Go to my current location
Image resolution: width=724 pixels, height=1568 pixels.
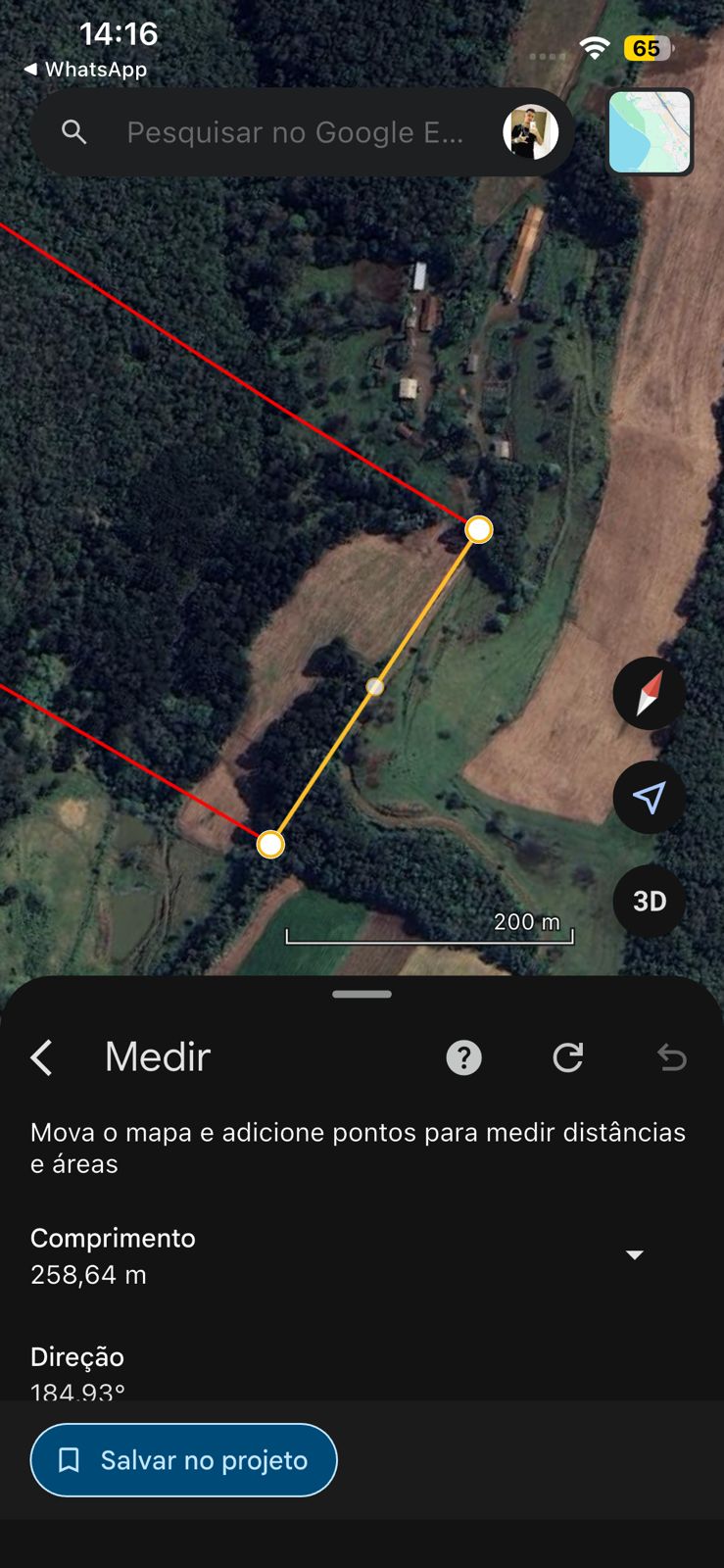pyautogui.click(x=649, y=798)
